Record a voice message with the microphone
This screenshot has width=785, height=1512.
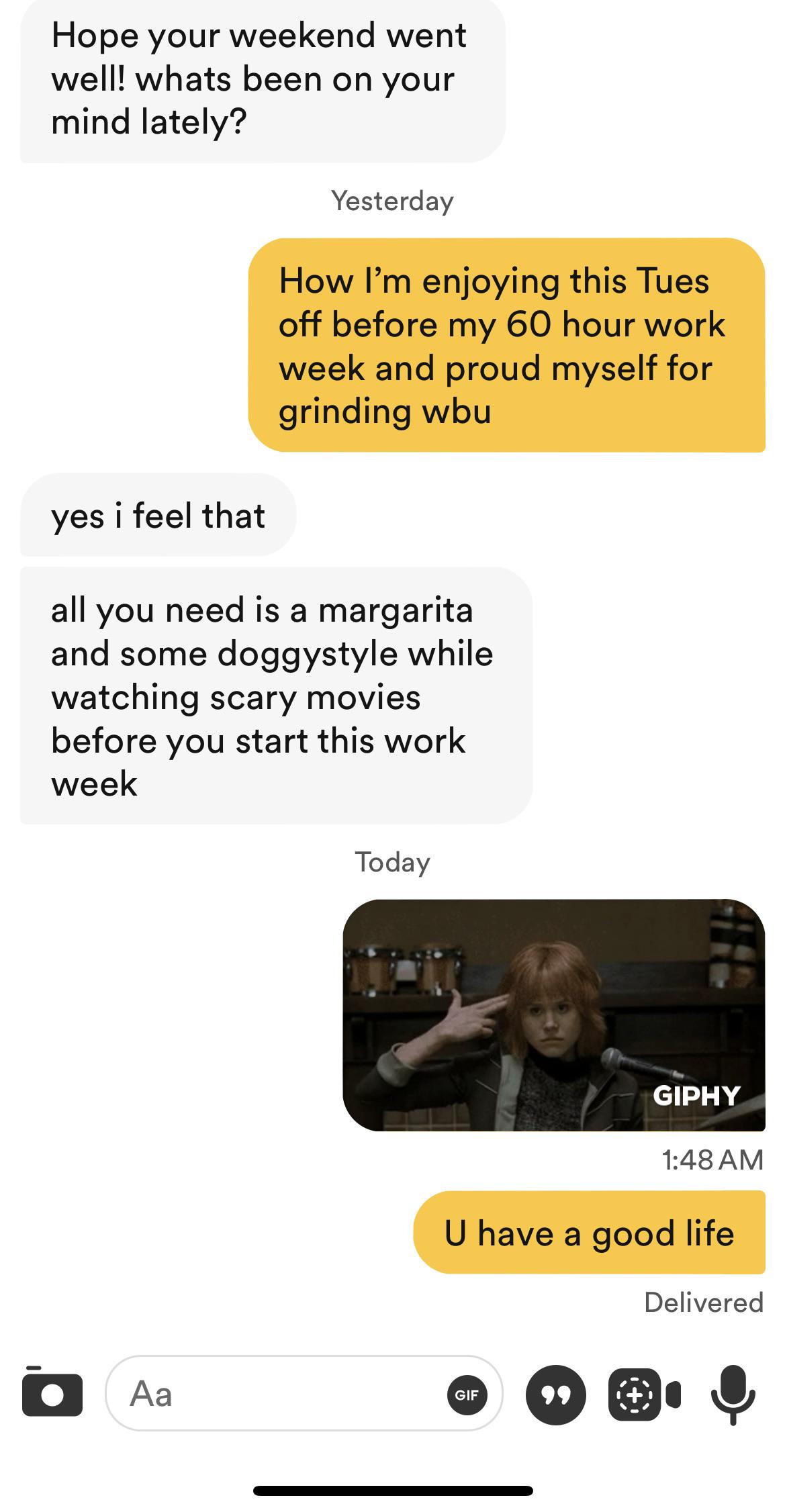(733, 1394)
